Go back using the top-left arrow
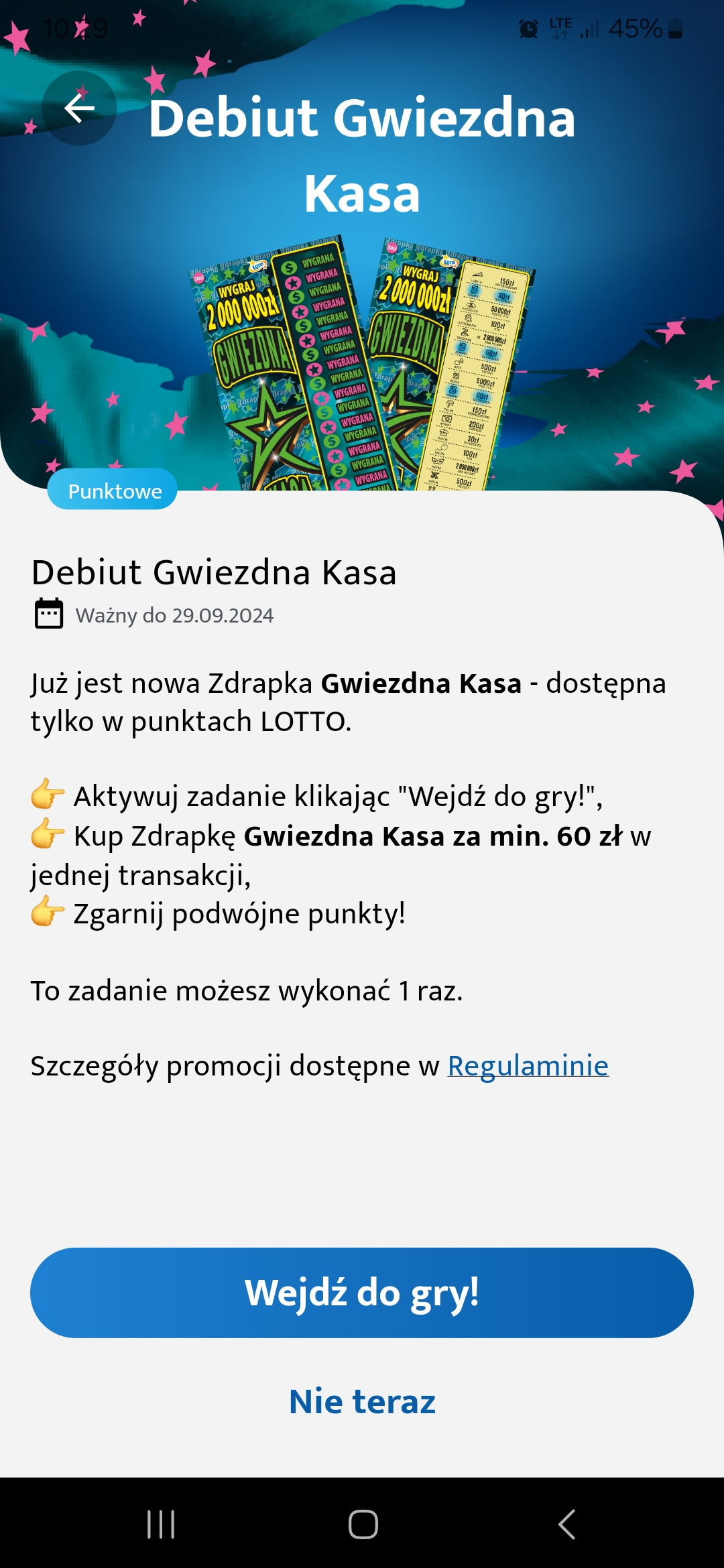This screenshot has width=724, height=1568. pos(79,109)
